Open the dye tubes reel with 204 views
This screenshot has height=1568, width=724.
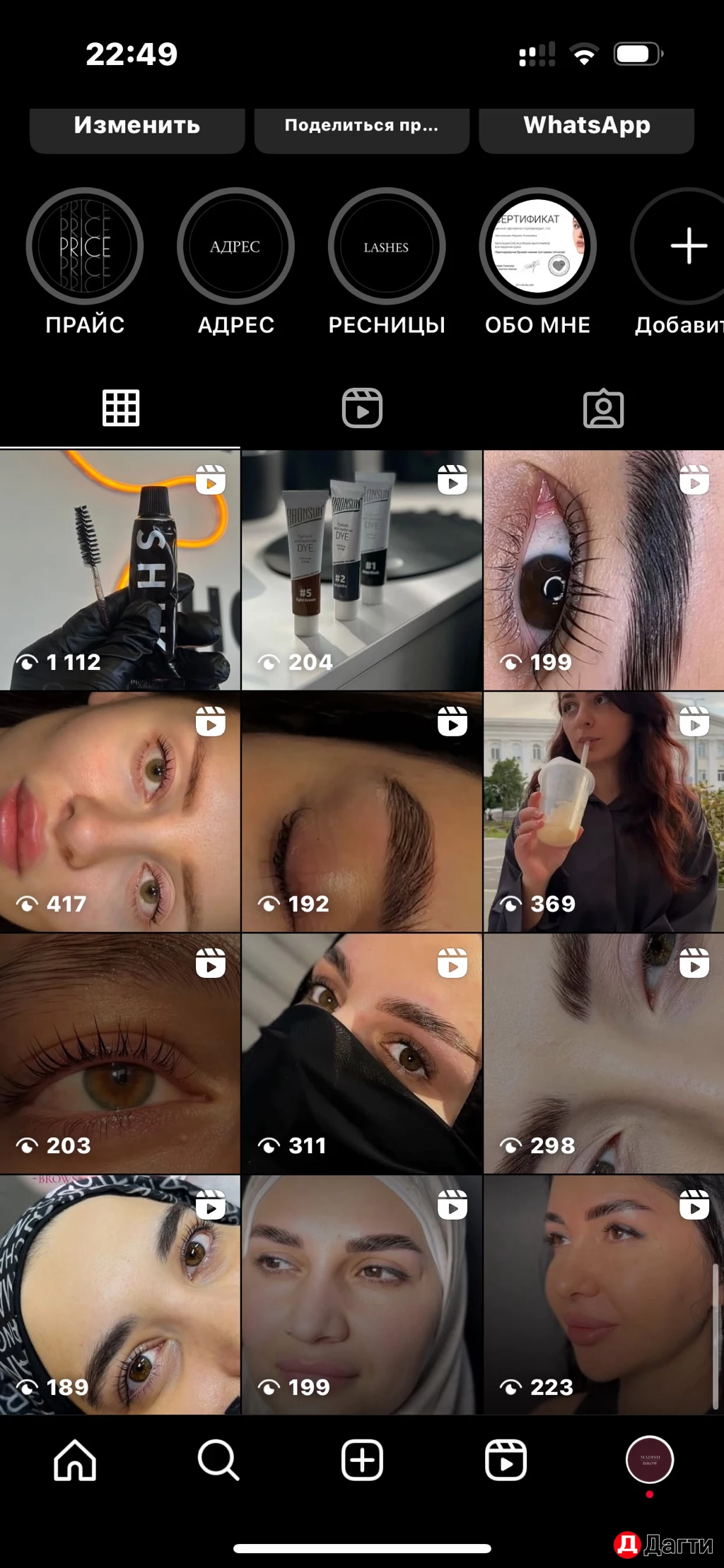pos(361,570)
